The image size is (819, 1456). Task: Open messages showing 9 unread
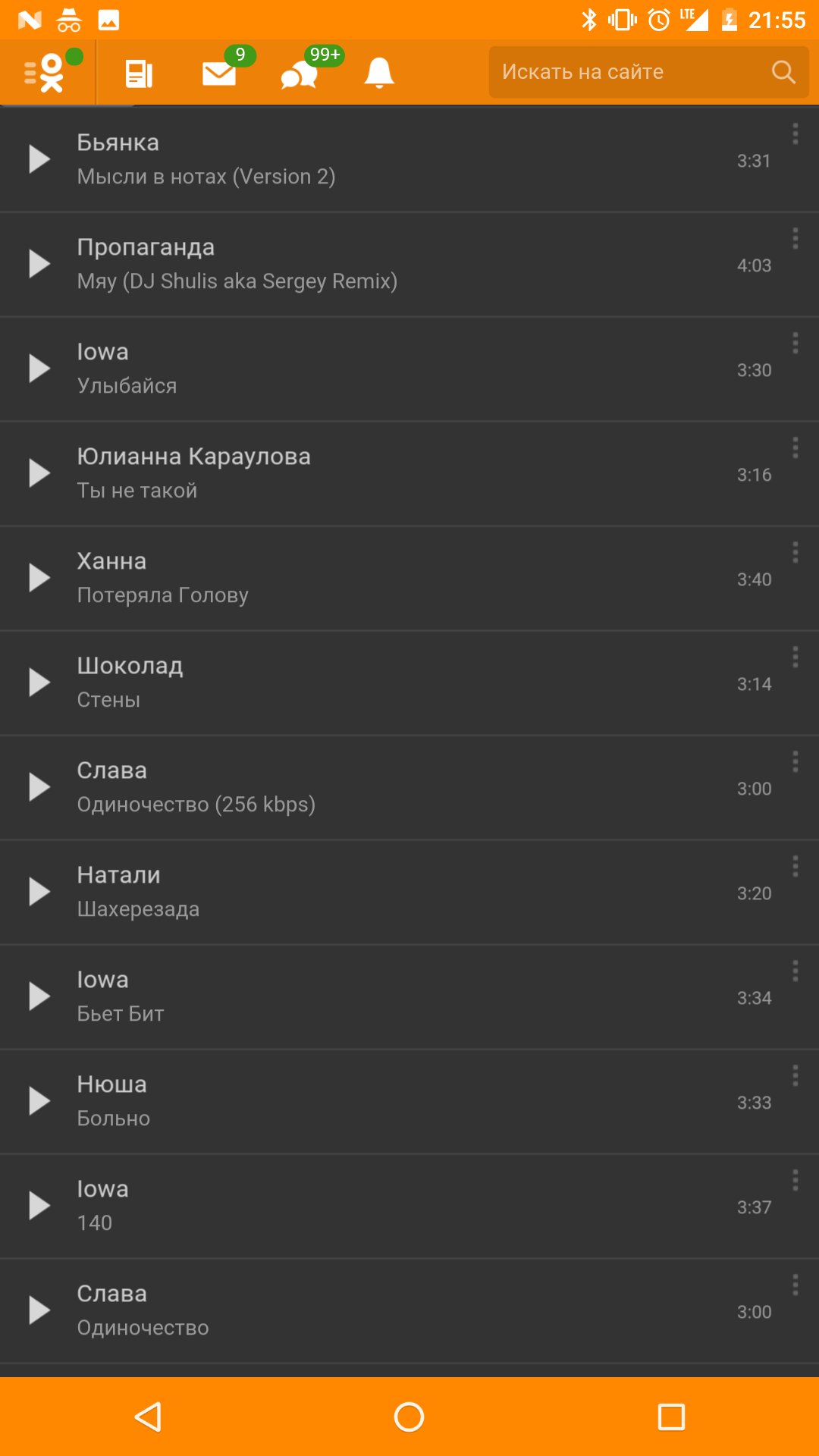tap(218, 72)
